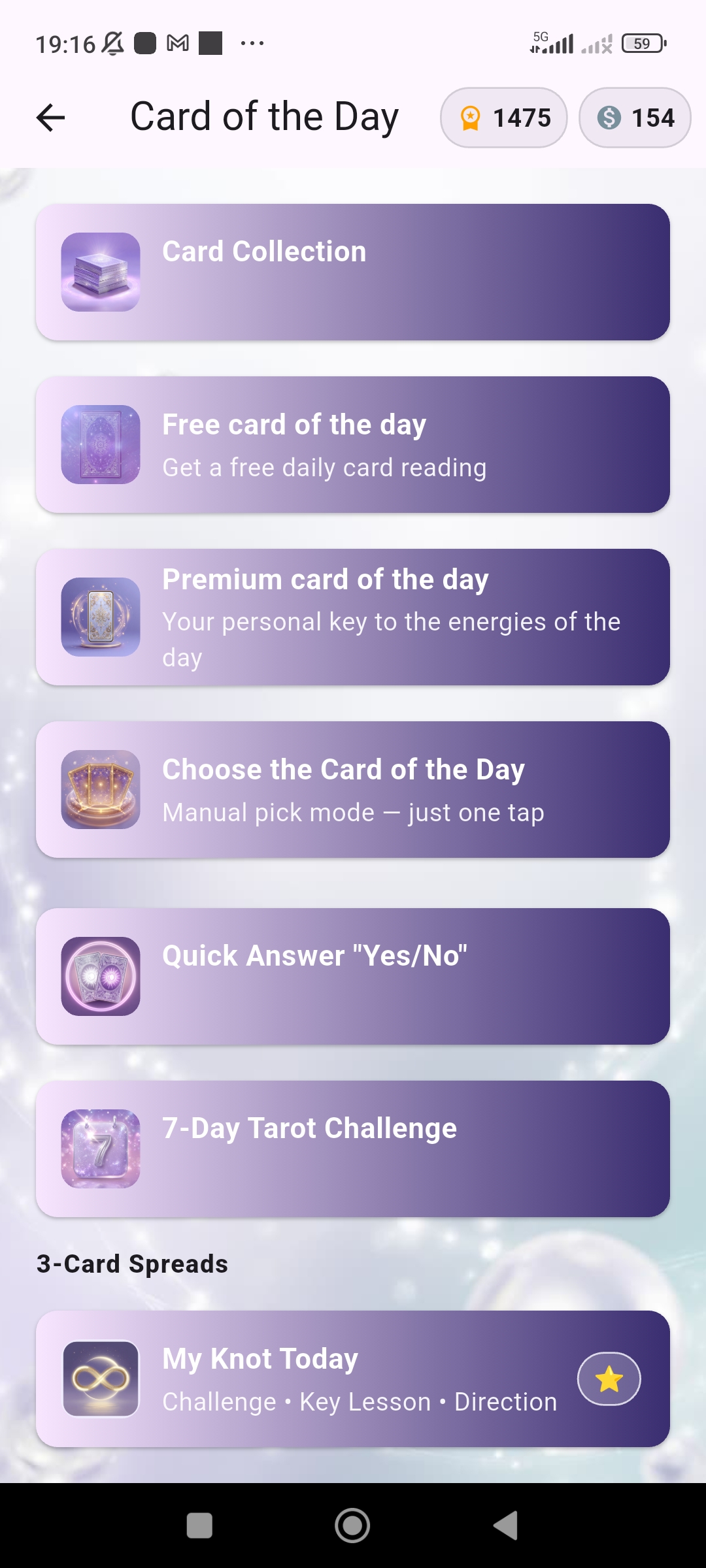The width and height of the screenshot is (706, 1568).
Task: Tap the number 7 calendar icon
Action: [x=100, y=1148]
